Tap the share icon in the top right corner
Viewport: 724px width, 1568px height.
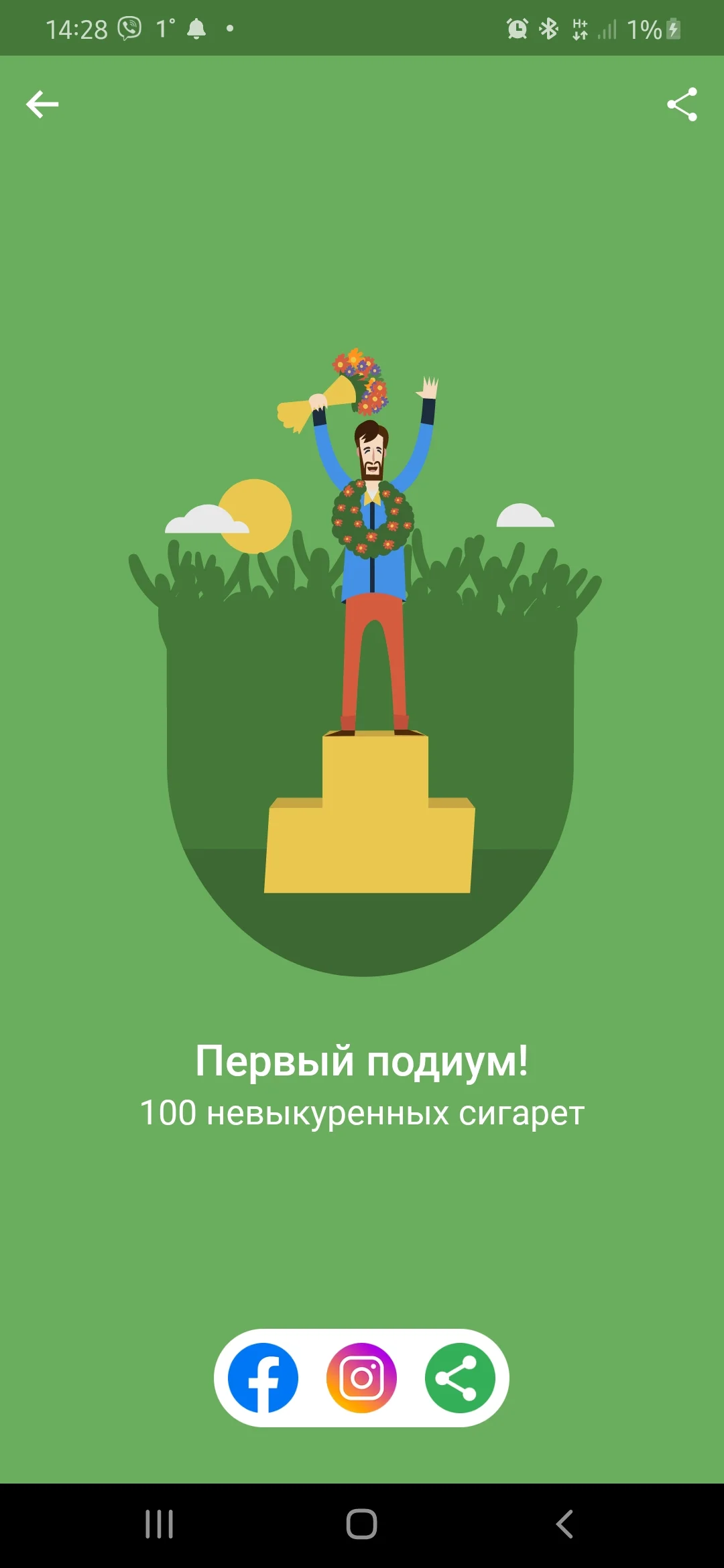(x=681, y=104)
